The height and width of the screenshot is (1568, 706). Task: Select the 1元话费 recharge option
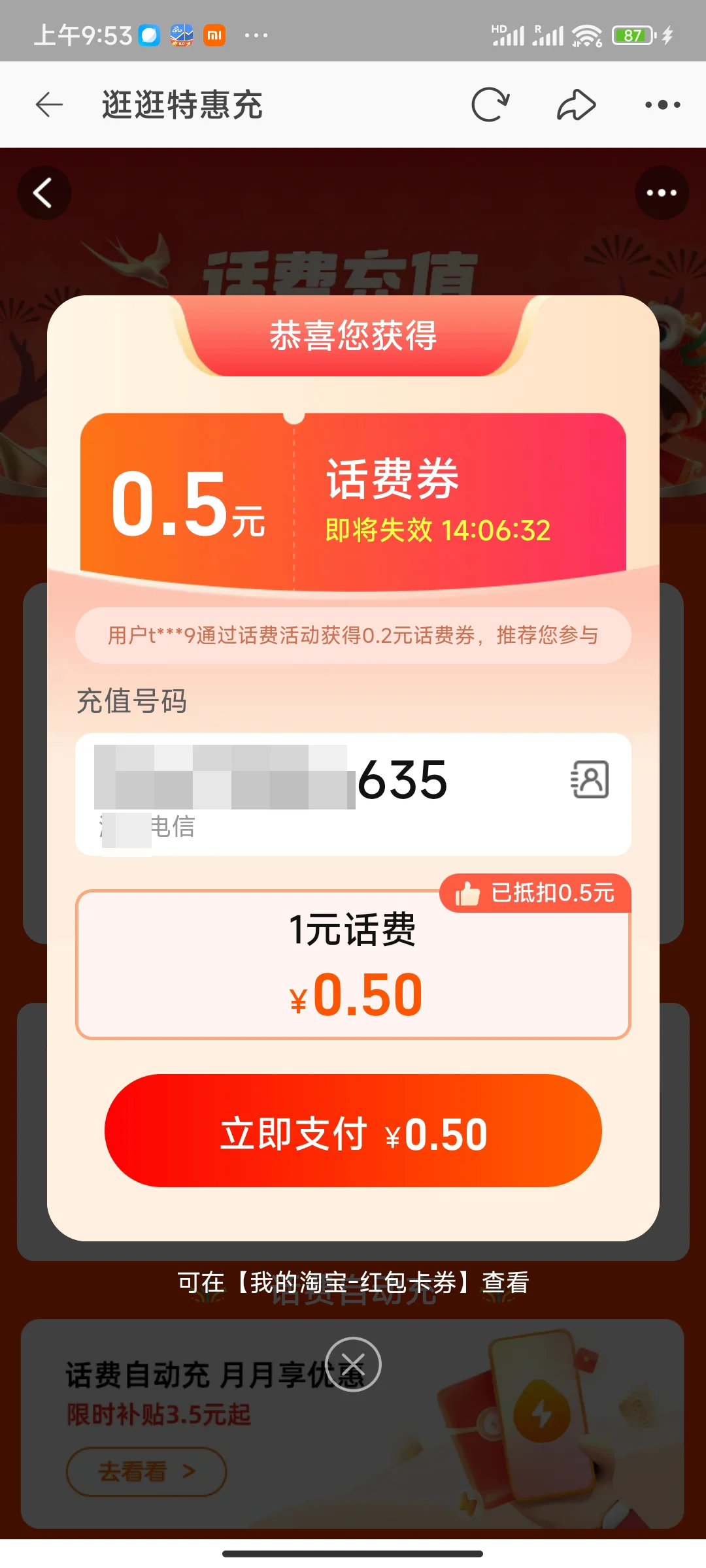(353, 964)
